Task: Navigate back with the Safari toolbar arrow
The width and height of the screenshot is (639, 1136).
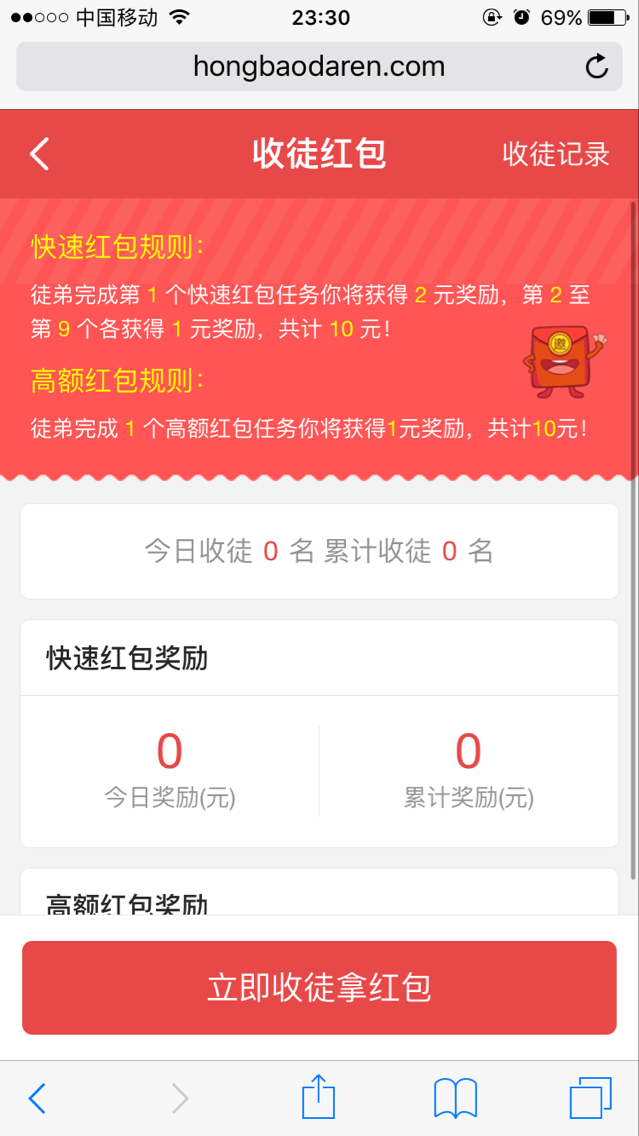Action: [x=37, y=1098]
